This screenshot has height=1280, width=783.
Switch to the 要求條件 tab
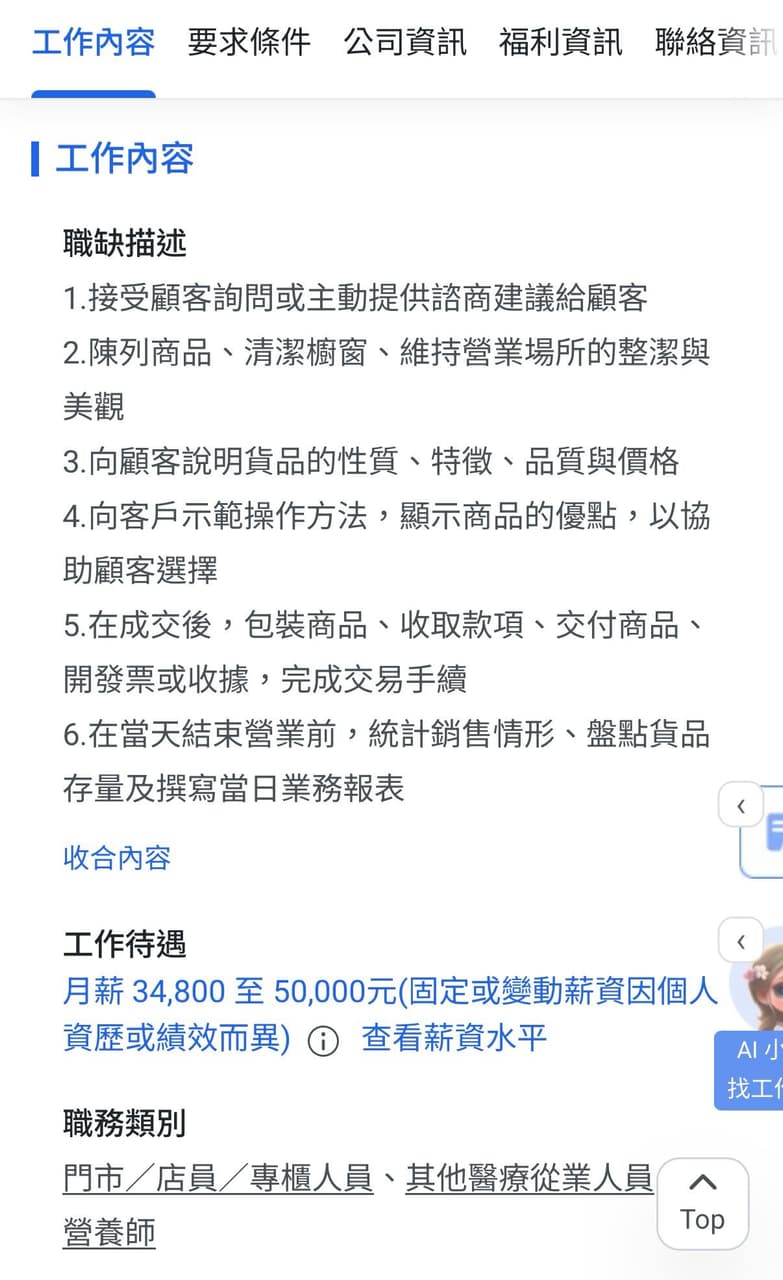click(x=249, y=42)
